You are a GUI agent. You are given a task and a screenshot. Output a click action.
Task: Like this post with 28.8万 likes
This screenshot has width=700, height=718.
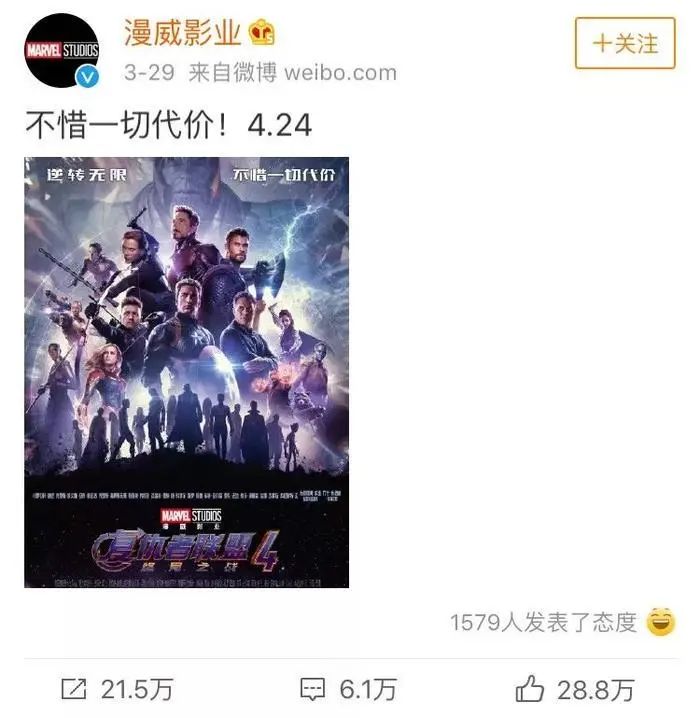click(x=575, y=688)
